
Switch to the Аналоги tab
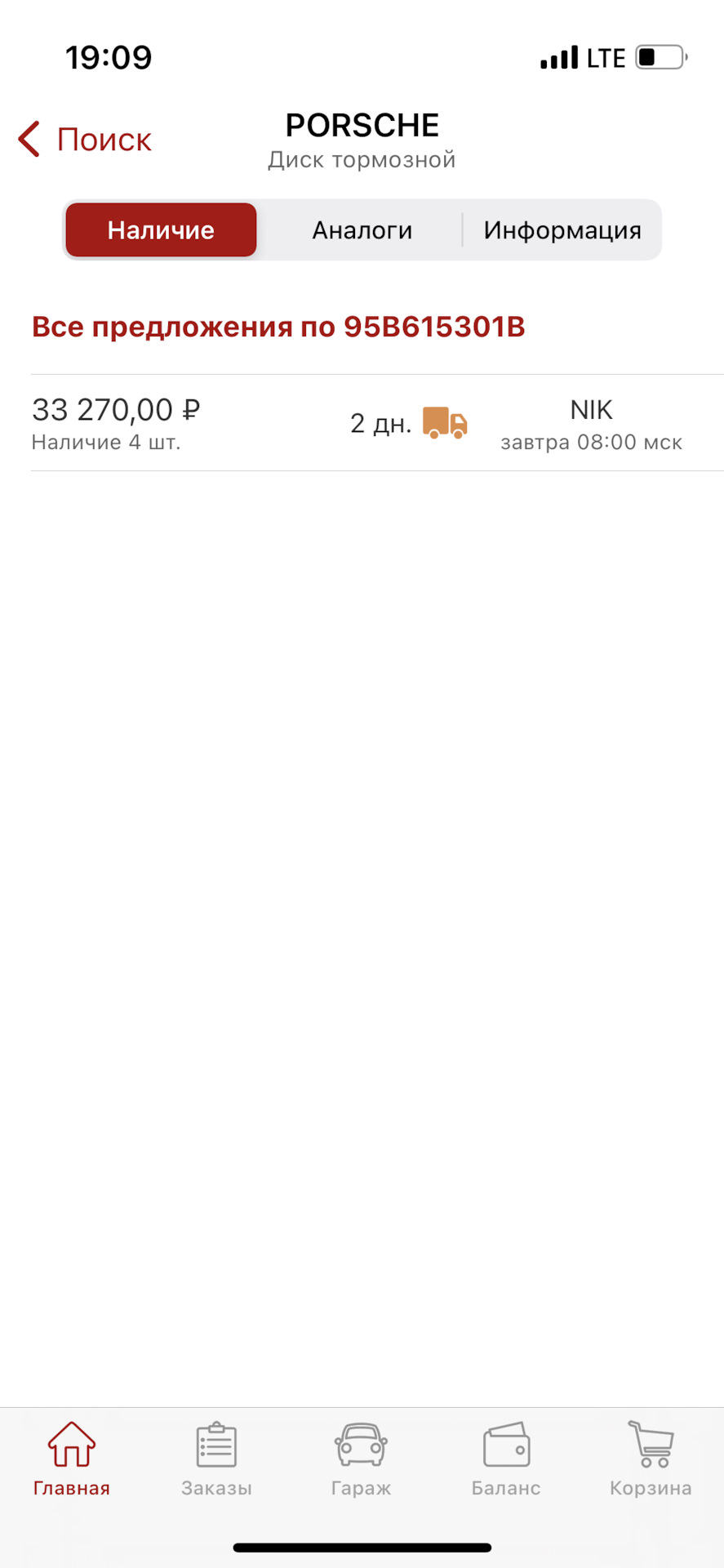[362, 230]
